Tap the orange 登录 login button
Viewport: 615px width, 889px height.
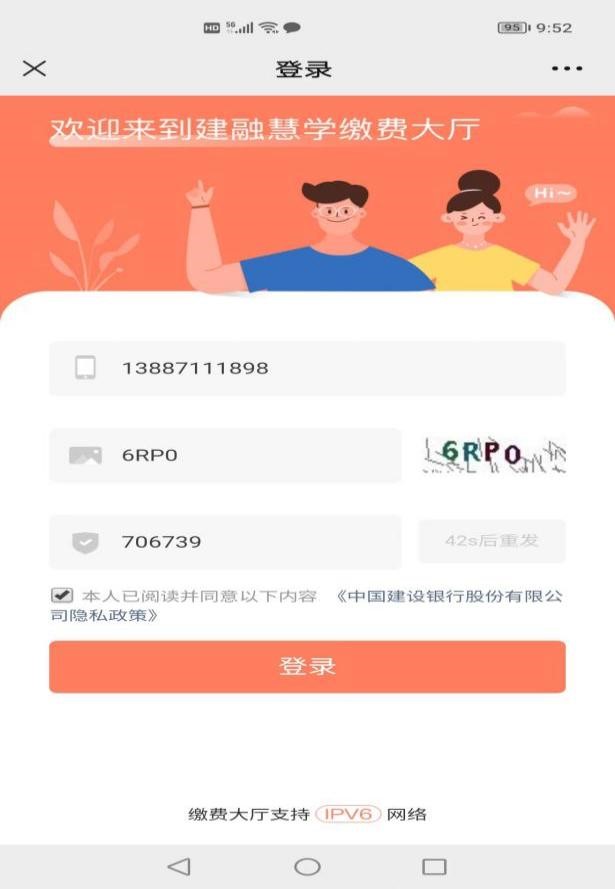(307, 667)
